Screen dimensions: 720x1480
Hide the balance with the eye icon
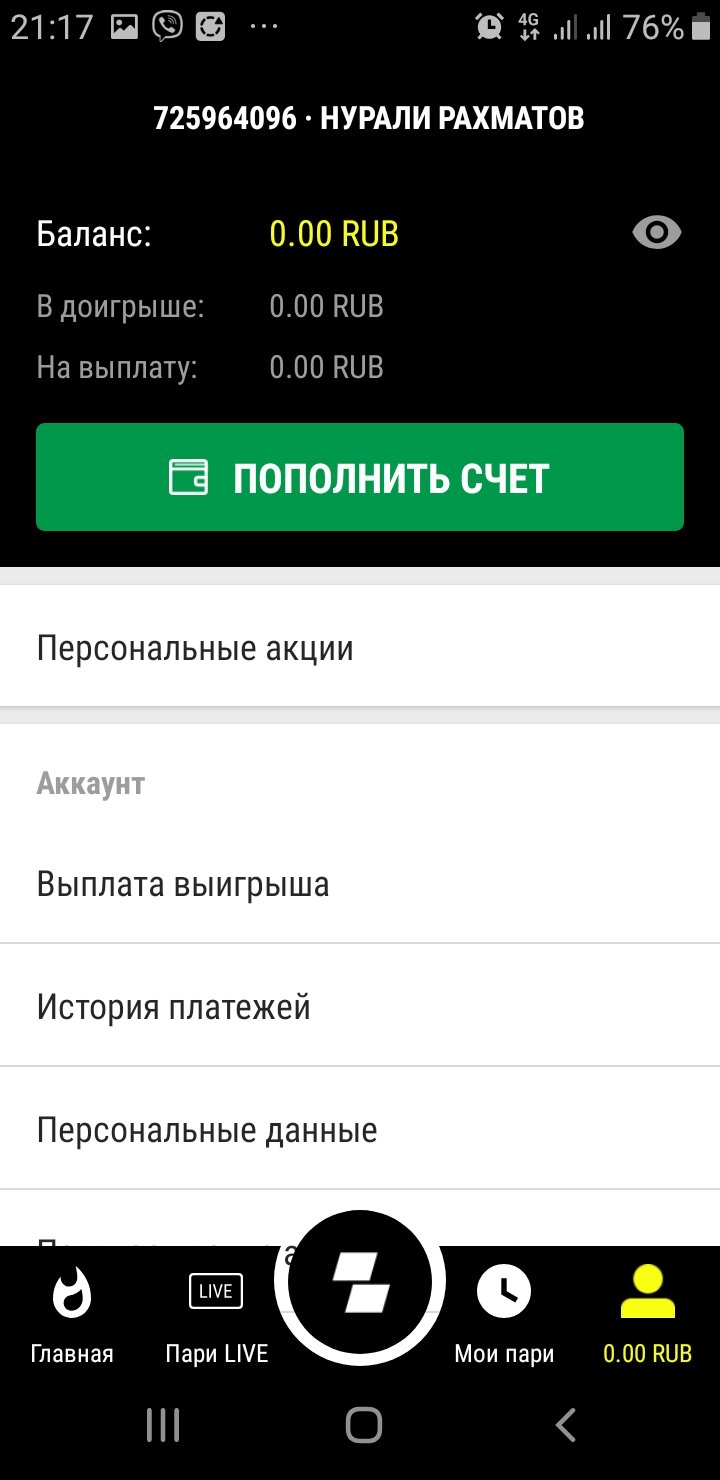coord(657,233)
